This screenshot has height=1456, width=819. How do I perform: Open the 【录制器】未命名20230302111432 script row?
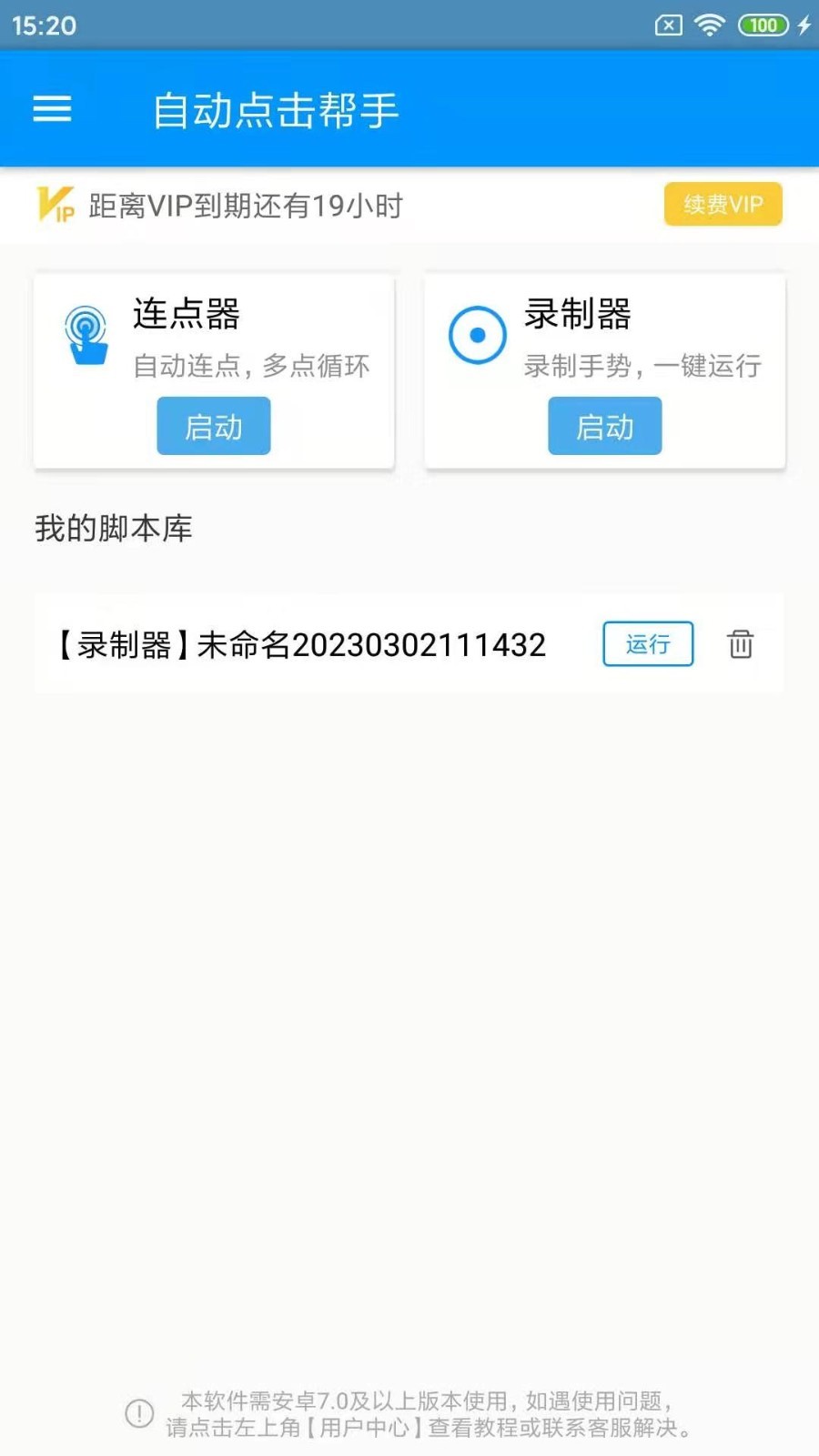coord(302,645)
